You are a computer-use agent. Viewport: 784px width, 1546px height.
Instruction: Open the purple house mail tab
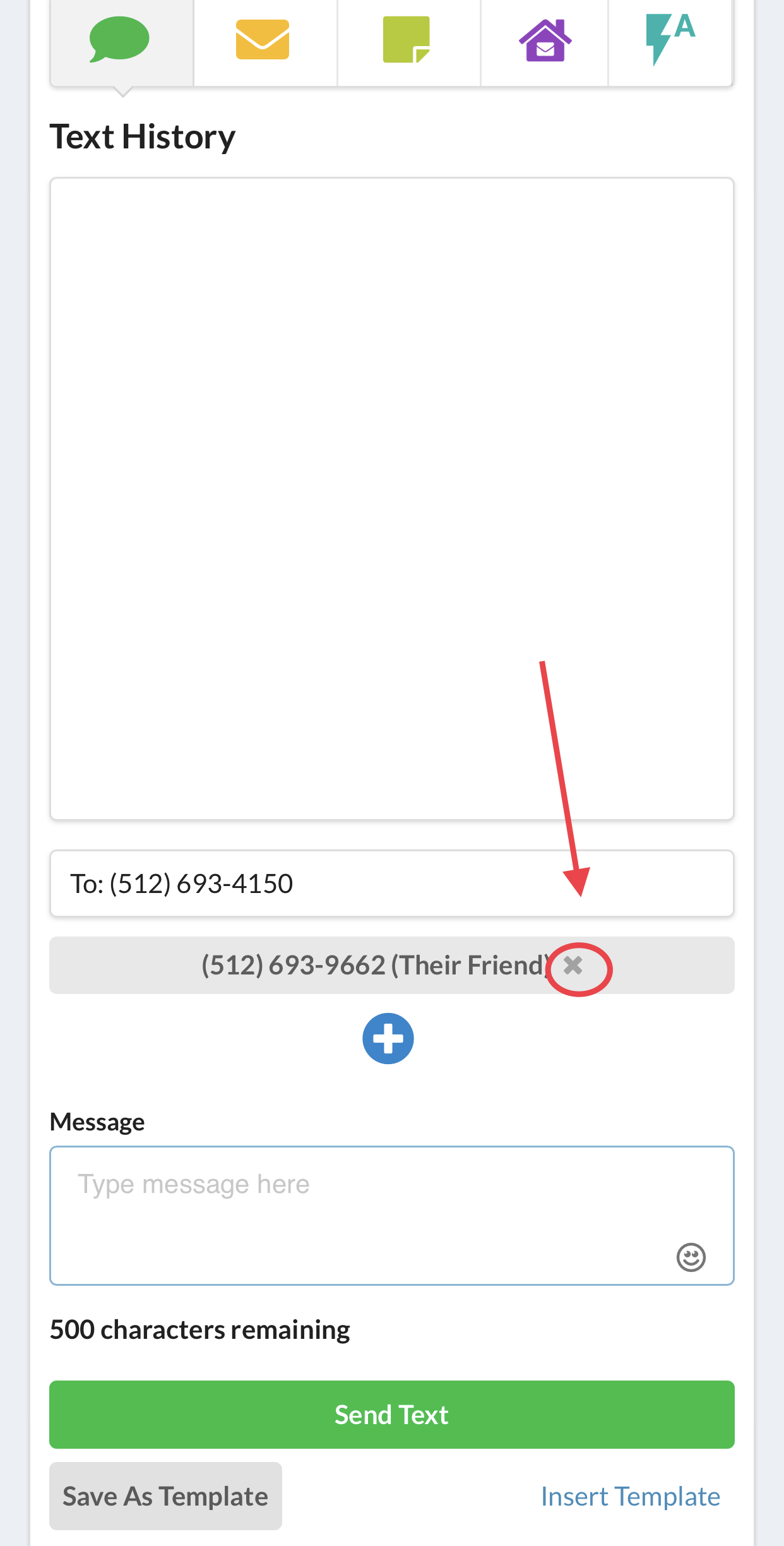(545, 40)
